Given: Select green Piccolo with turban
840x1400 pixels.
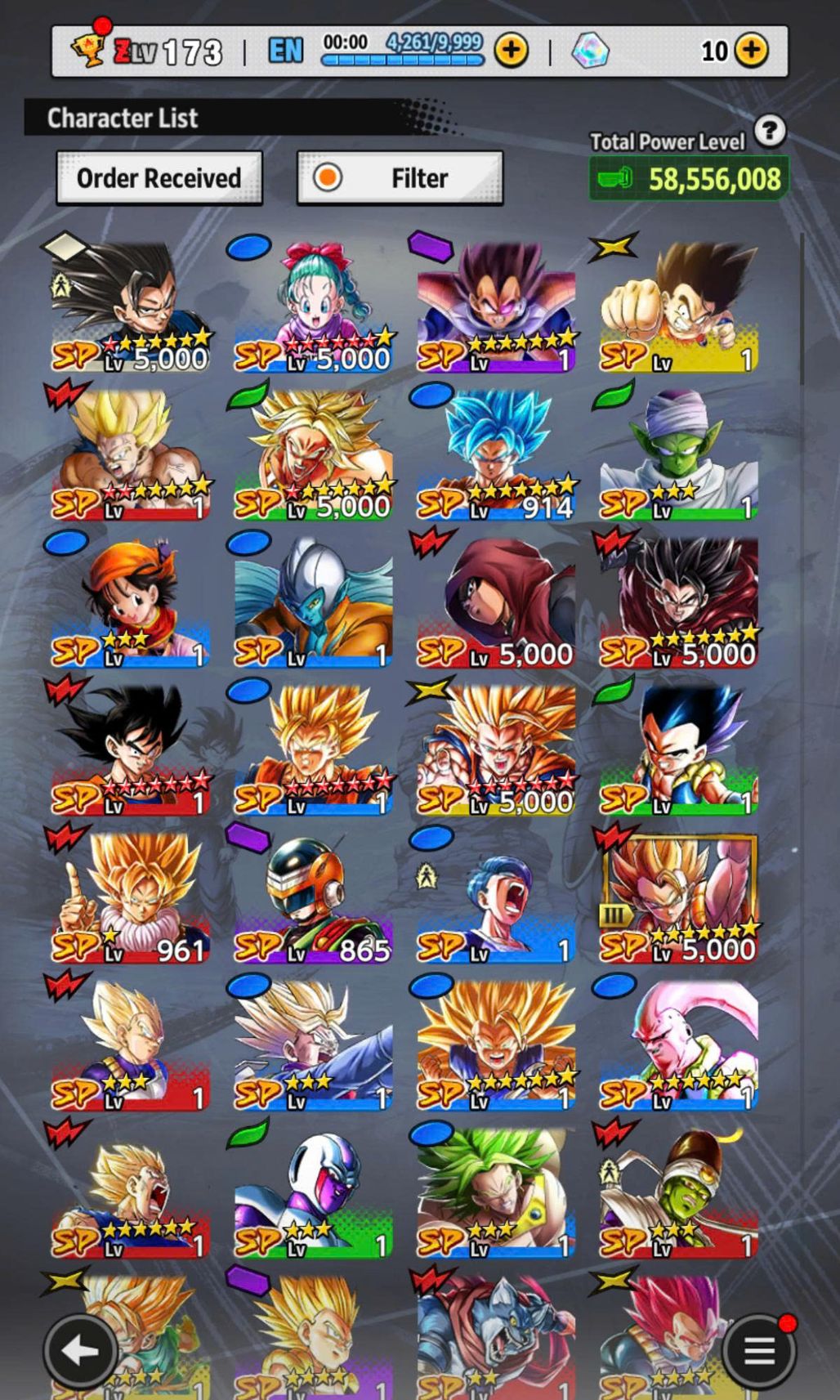Looking at the screenshot, I should pos(679,455).
